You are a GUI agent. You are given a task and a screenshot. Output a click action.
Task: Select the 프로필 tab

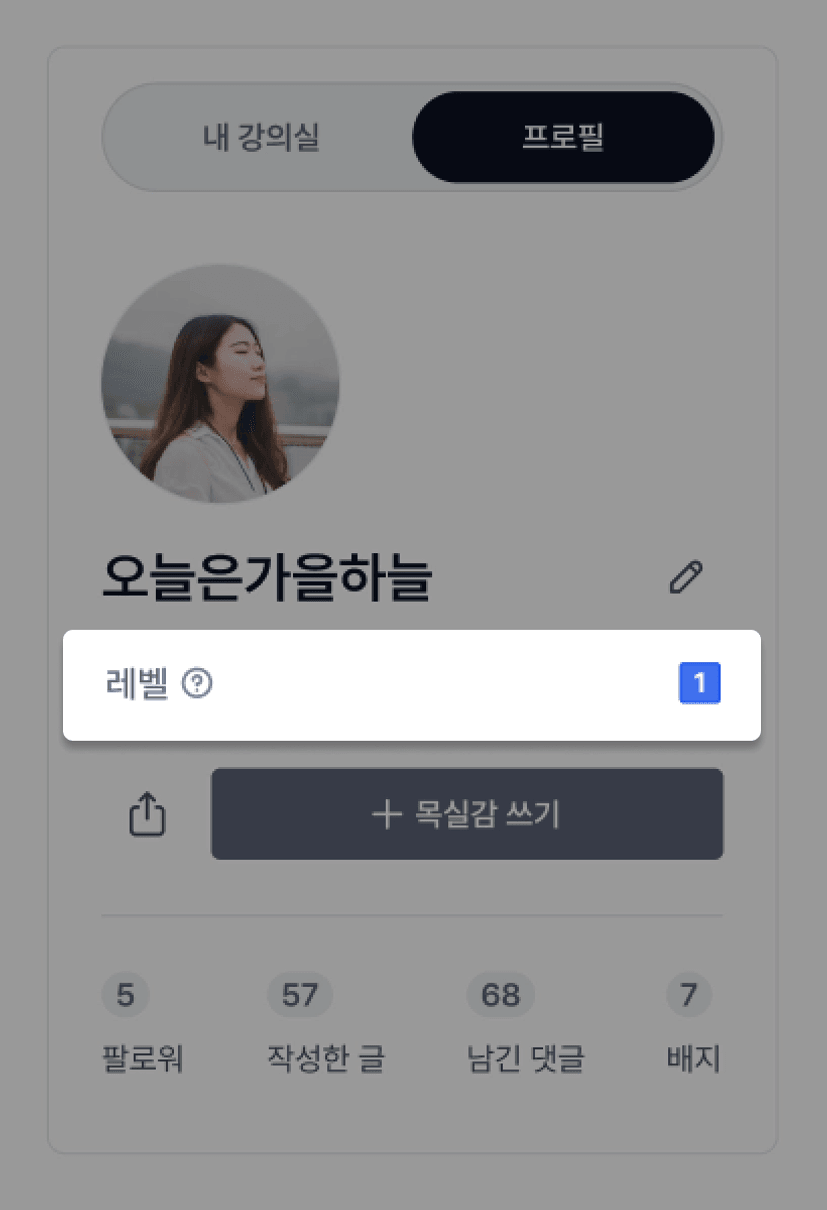pyautogui.click(x=563, y=138)
